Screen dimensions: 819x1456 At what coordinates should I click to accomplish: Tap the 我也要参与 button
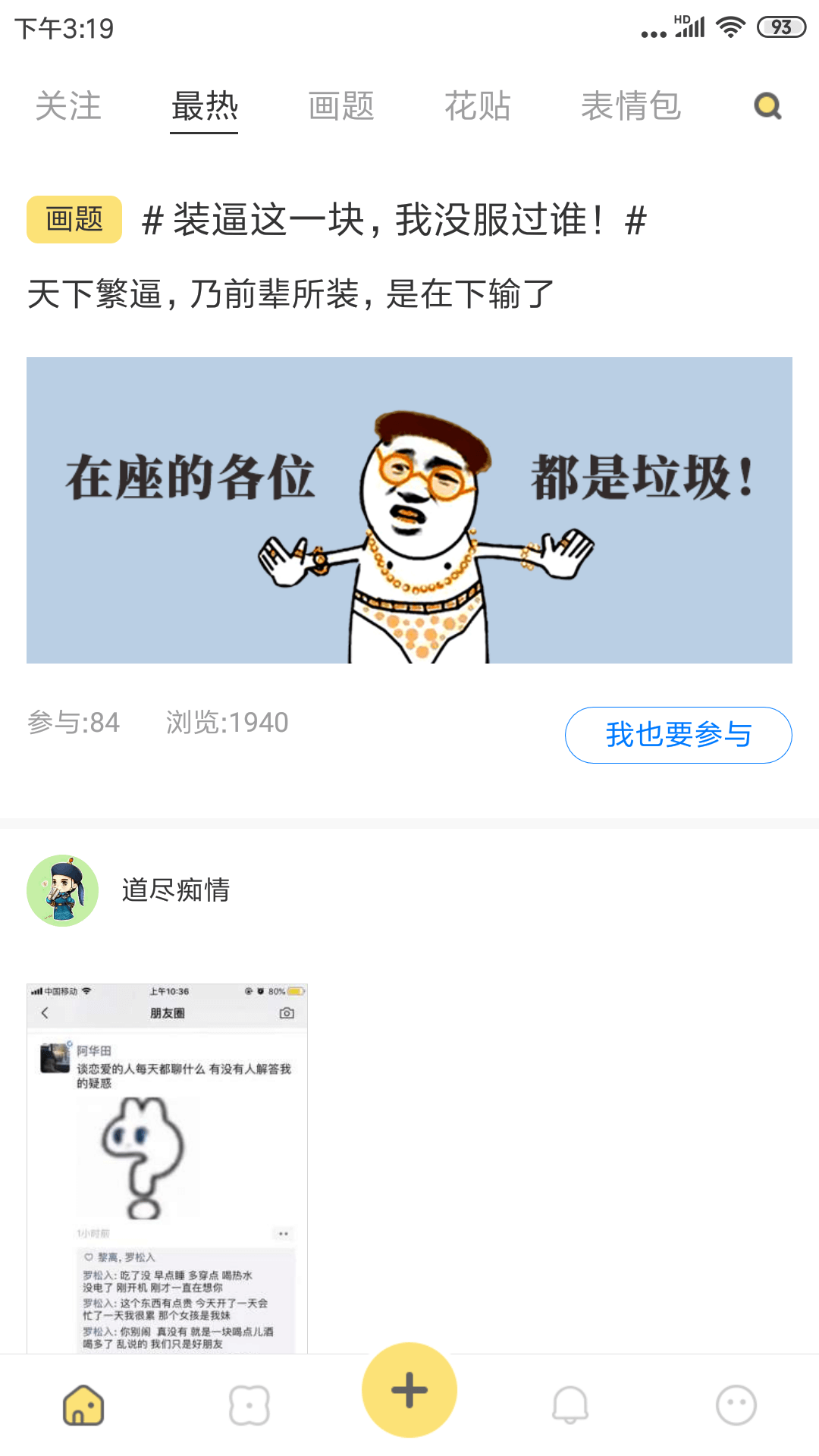[679, 735]
